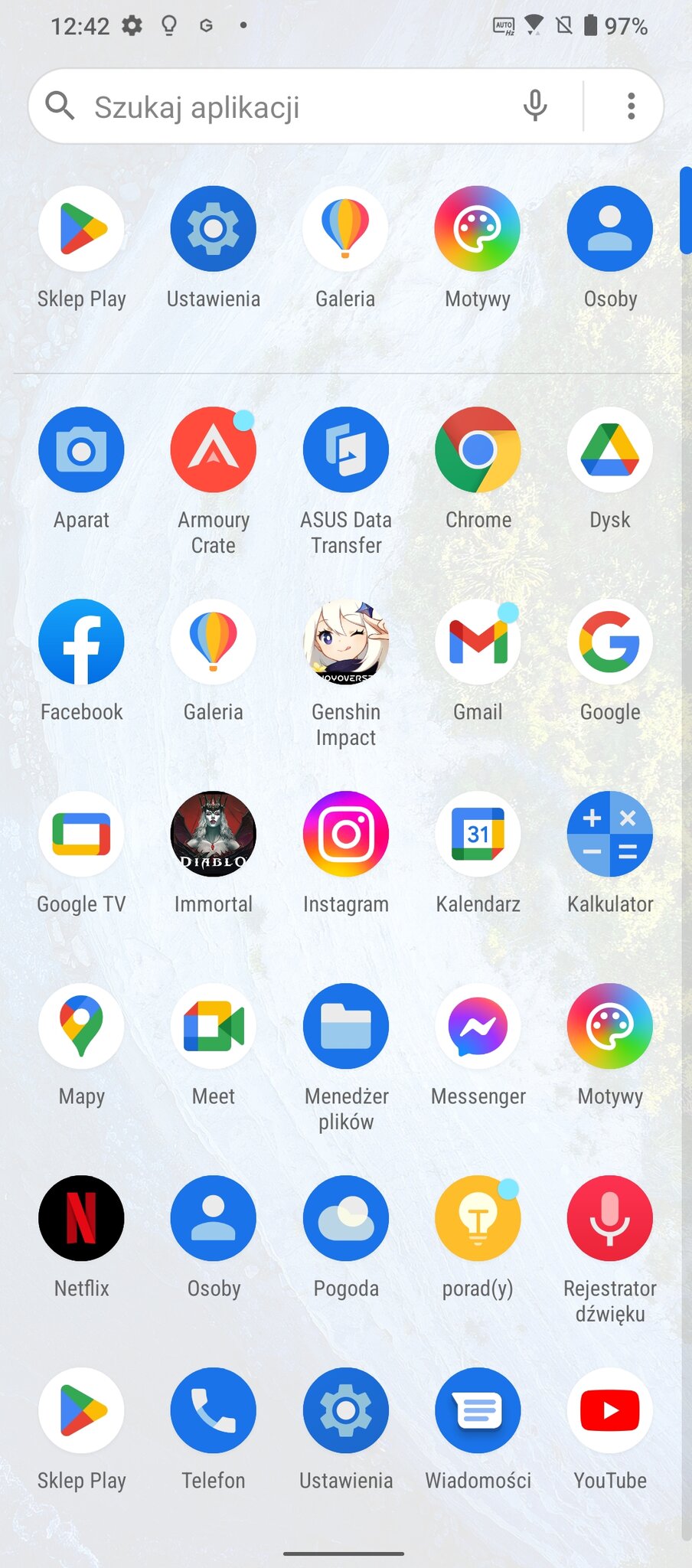Launch Netflix
Screen dimensions: 692x1568
[81, 1218]
